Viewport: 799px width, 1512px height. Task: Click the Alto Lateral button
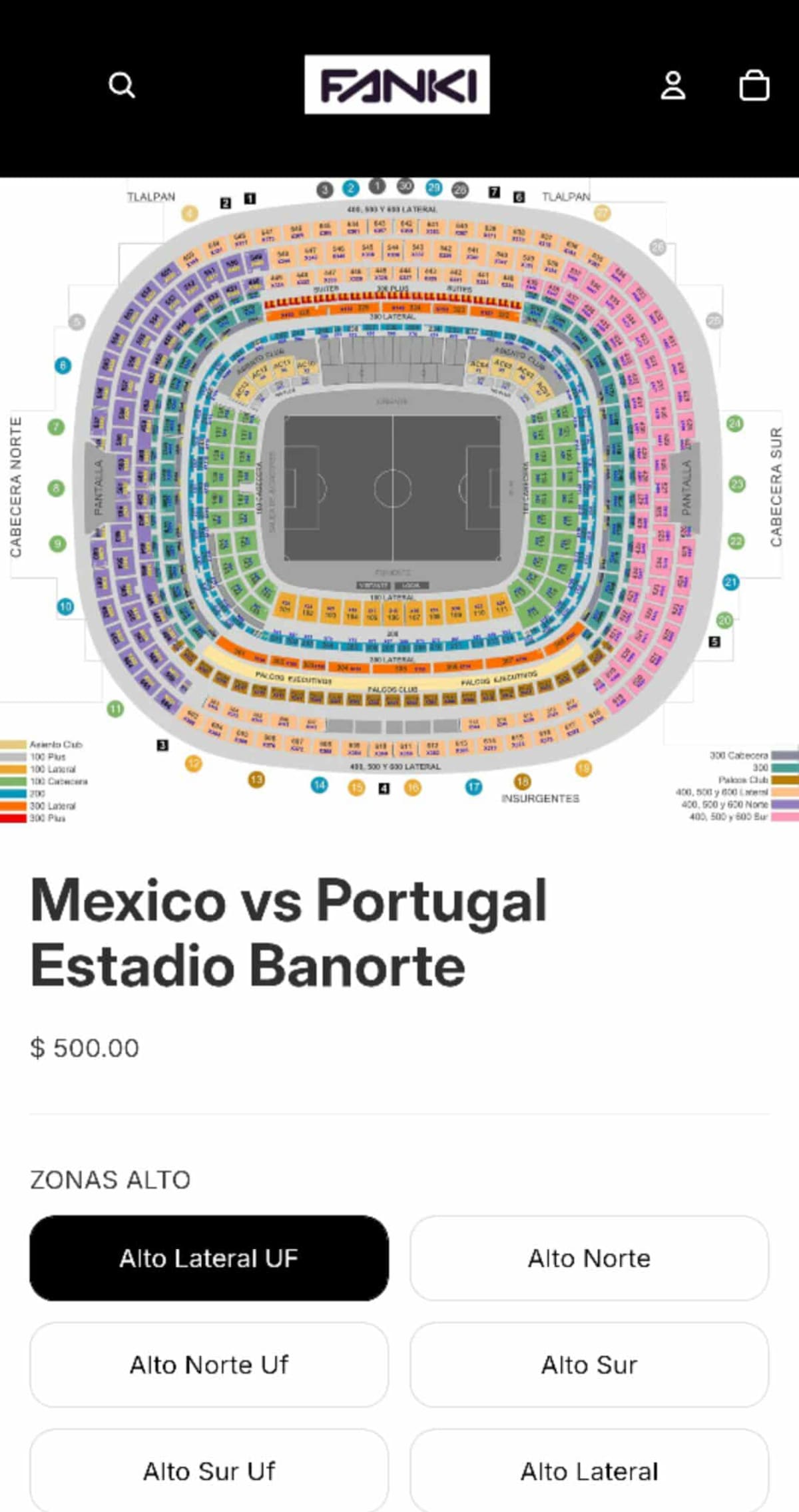(590, 1472)
